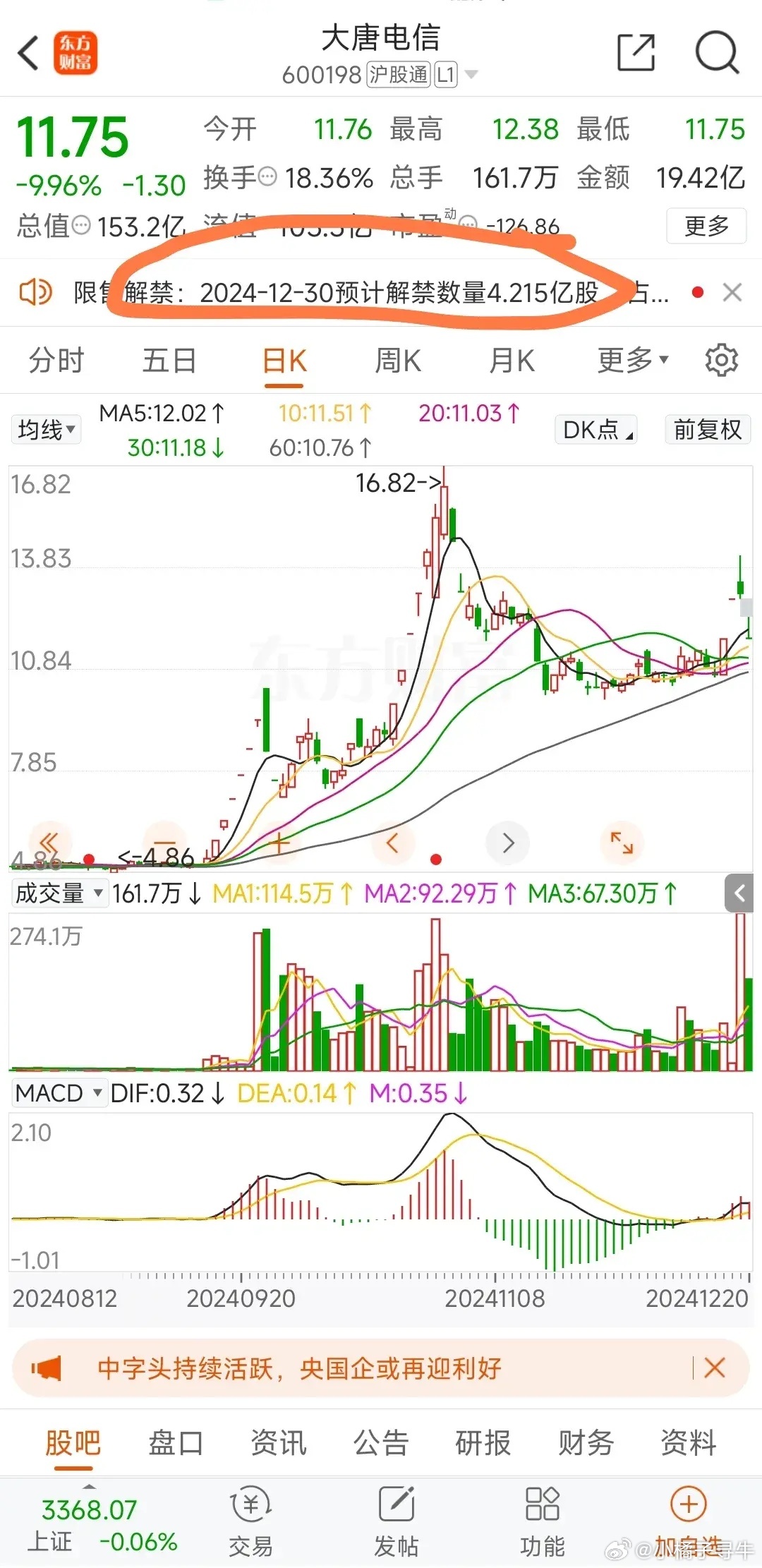Viewport: 762px width, 1568px height.
Task: Open the 成交量 indicator dropdown
Action: [59, 893]
